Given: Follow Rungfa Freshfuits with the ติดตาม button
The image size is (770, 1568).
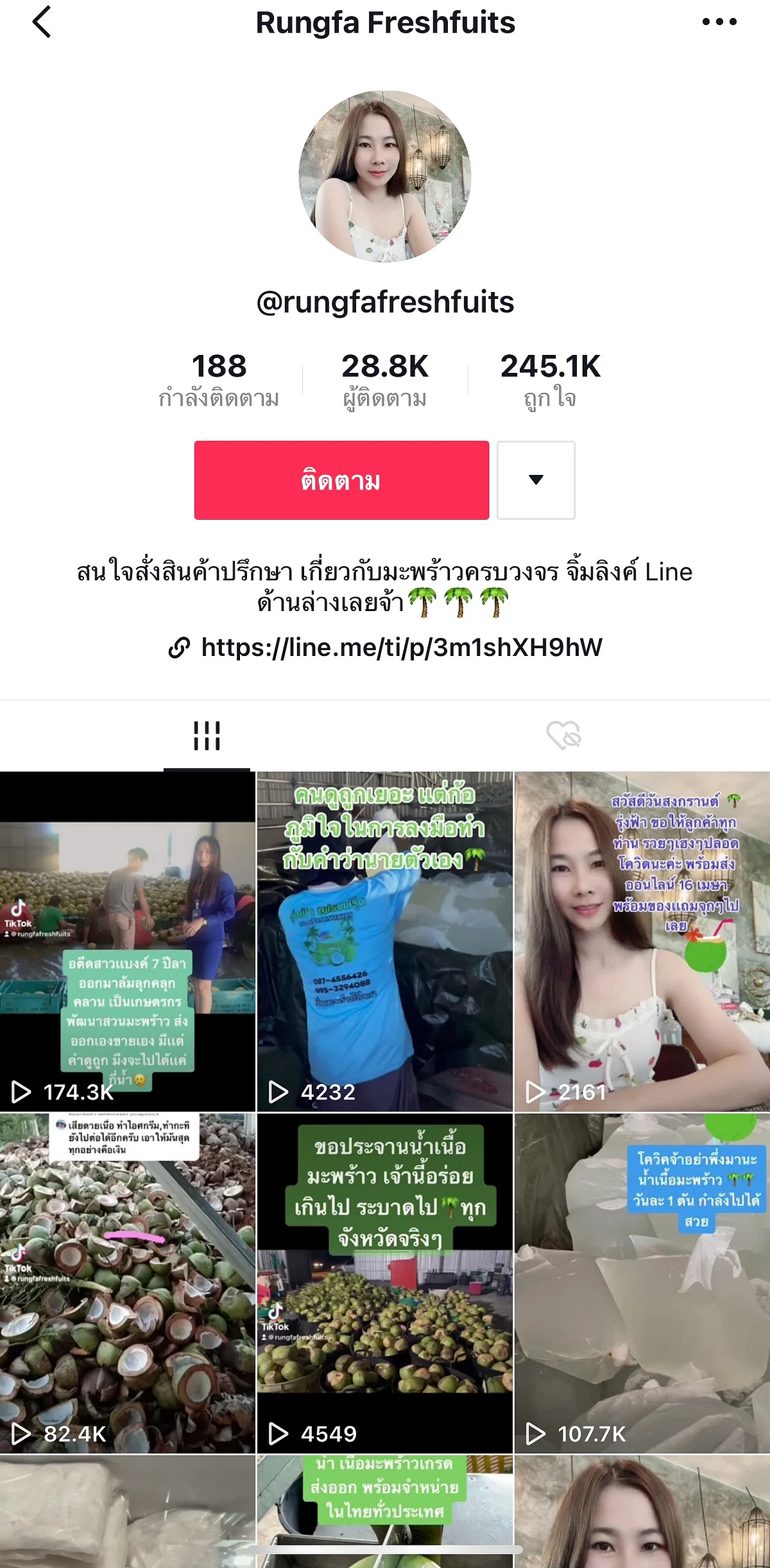Looking at the screenshot, I should pyautogui.click(x=341, y=480).
